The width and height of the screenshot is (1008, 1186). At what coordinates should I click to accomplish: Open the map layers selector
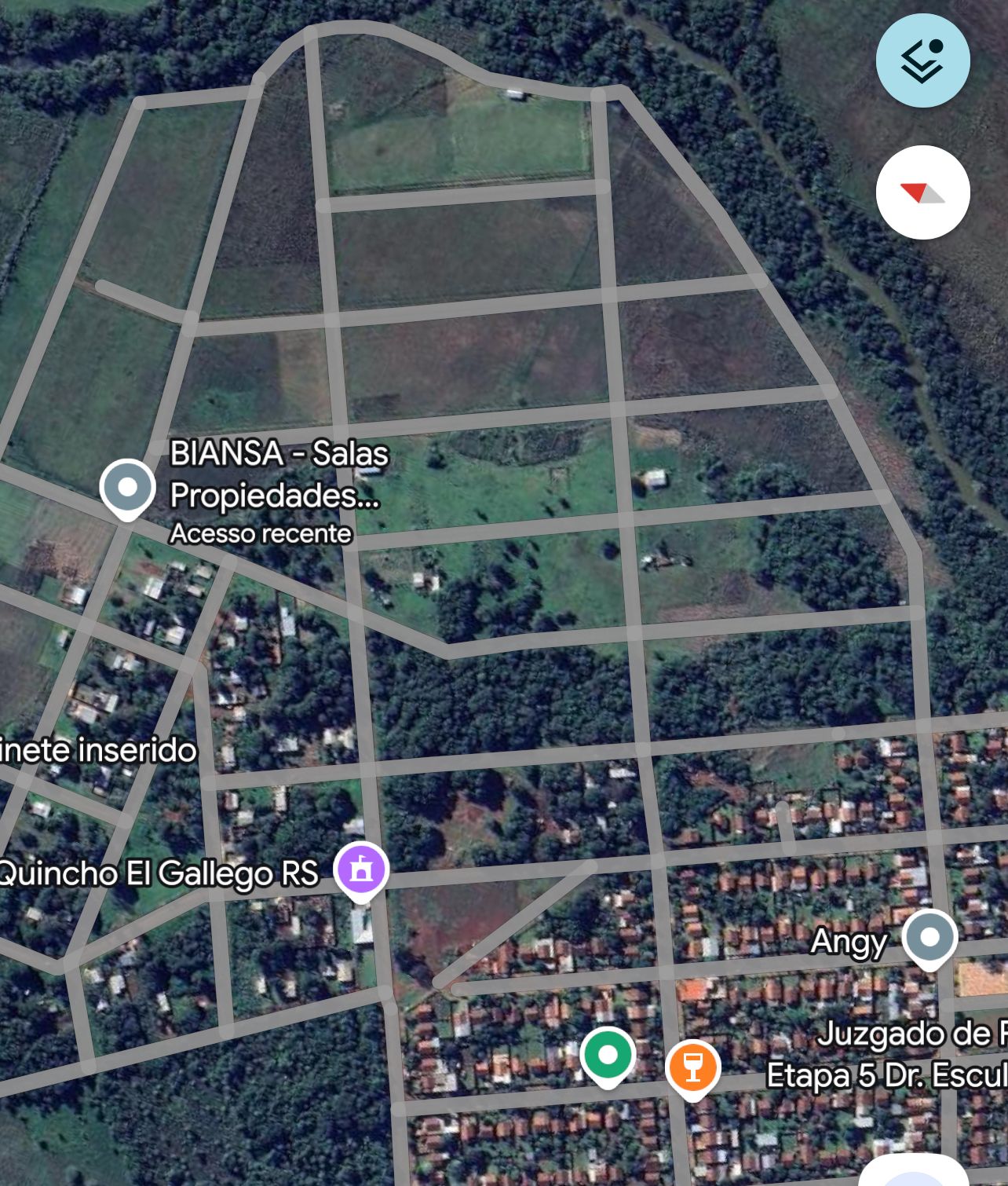coord(922,61)
